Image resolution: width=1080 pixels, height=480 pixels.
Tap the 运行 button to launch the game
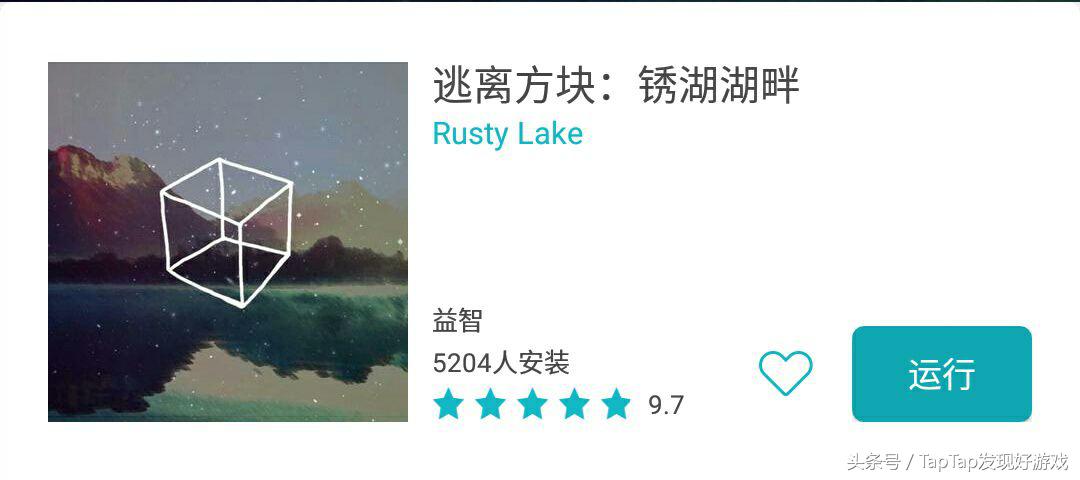tap(941, 374)
